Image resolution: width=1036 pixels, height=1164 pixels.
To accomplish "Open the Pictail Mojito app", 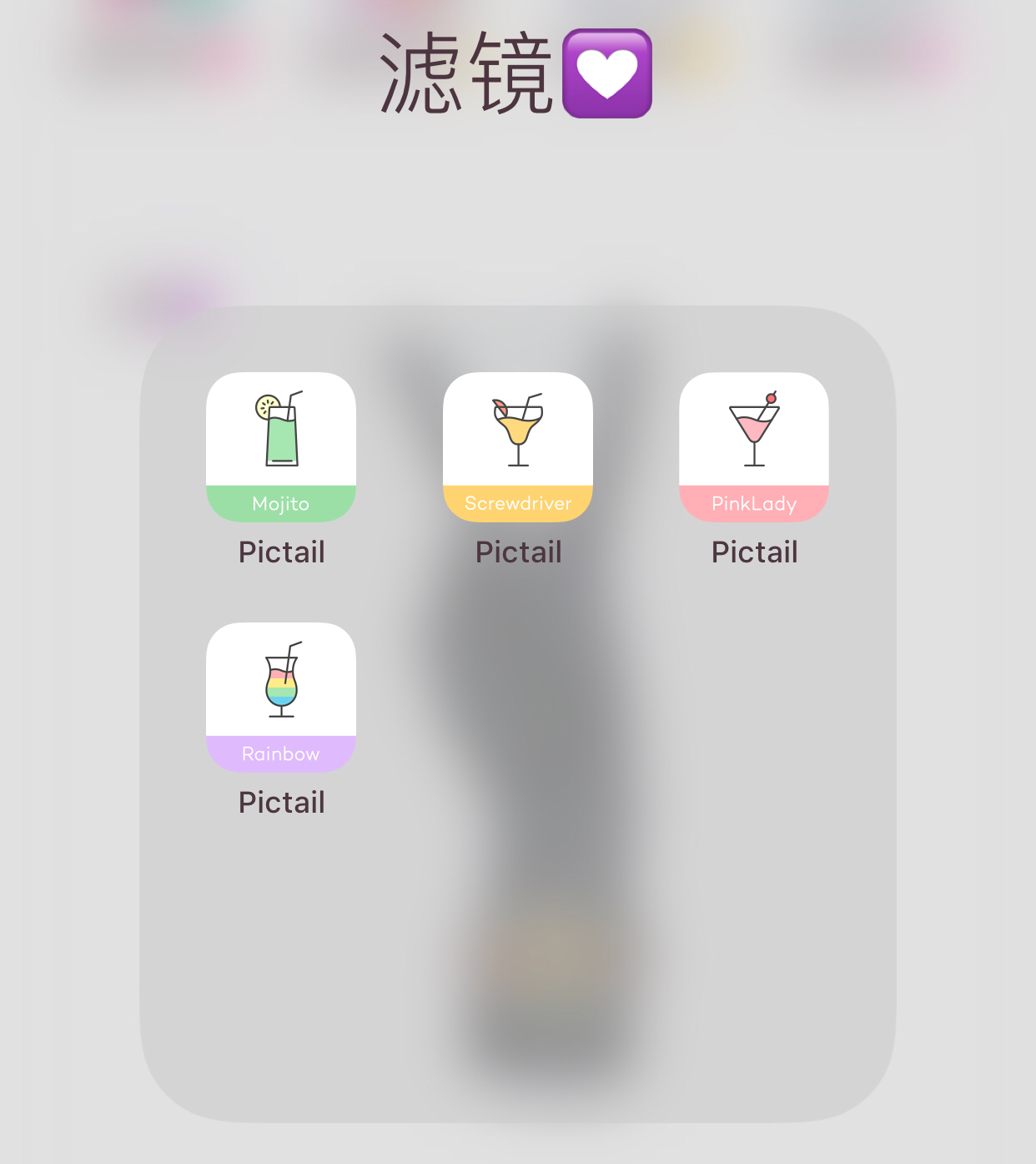I will [x=281, y=448].
